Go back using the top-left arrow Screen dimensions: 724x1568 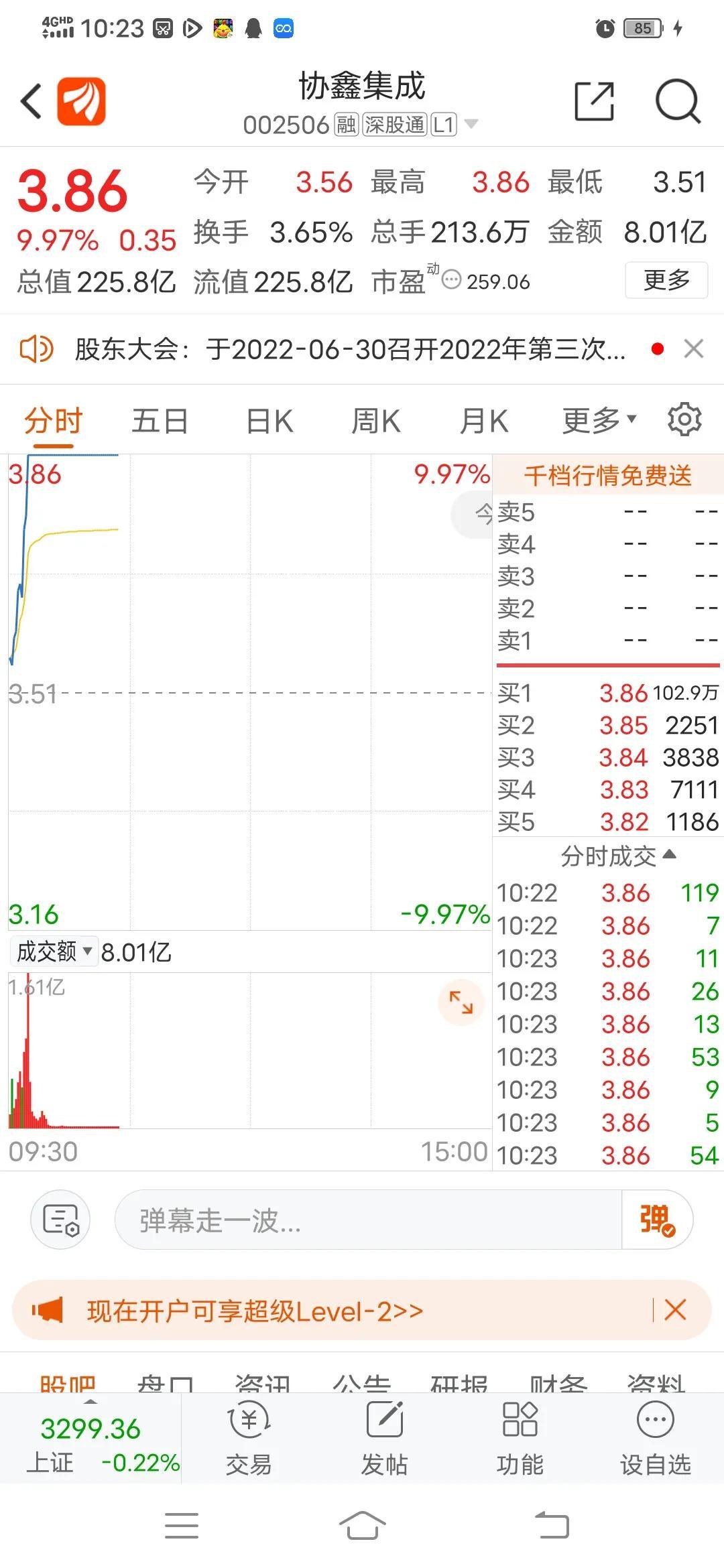[x=32, y=102]
